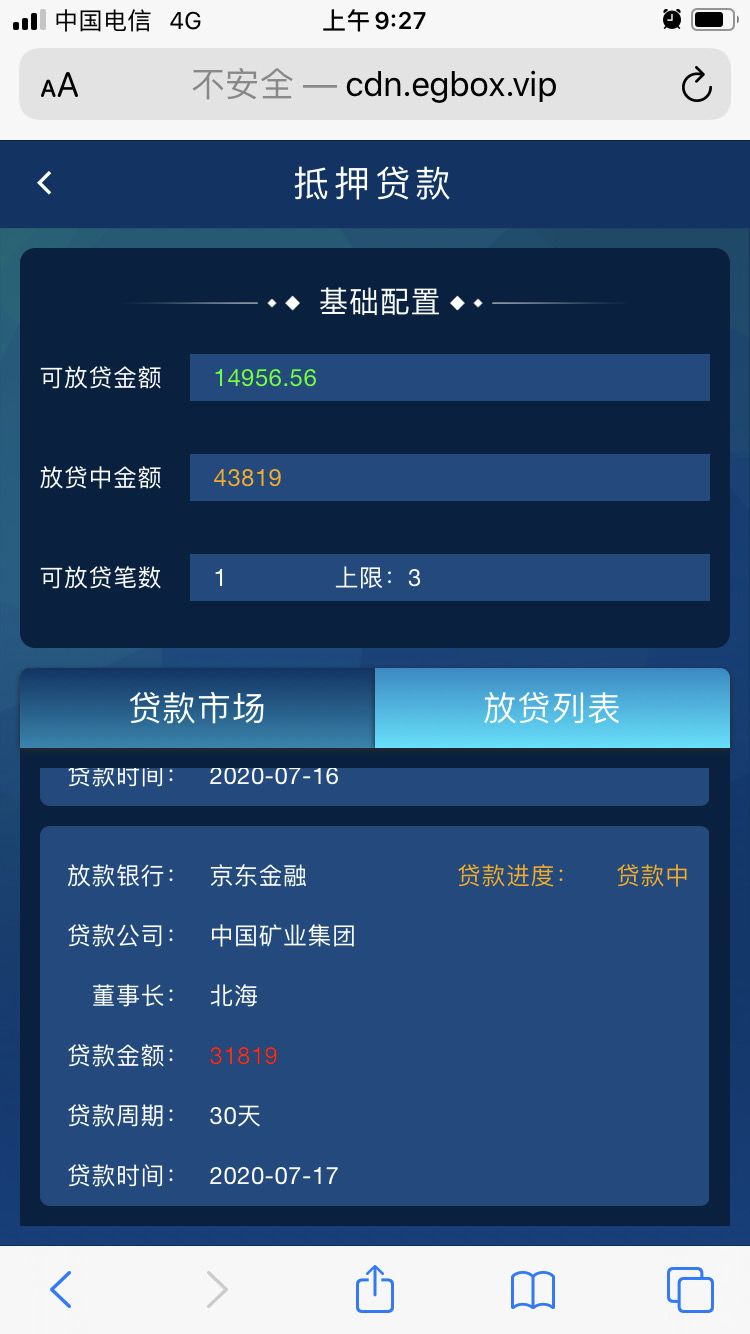
Task: Open Safari Bookmarks from the bottom toolbar
Action: 531,1289
